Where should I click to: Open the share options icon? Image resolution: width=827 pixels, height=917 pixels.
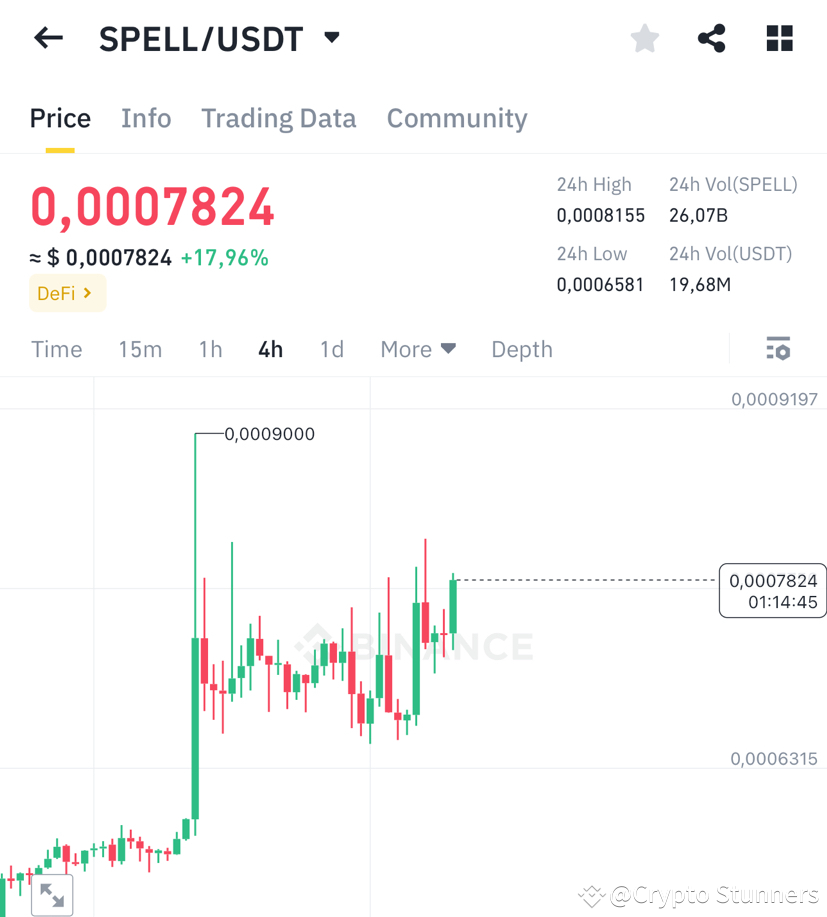[711, 37]
